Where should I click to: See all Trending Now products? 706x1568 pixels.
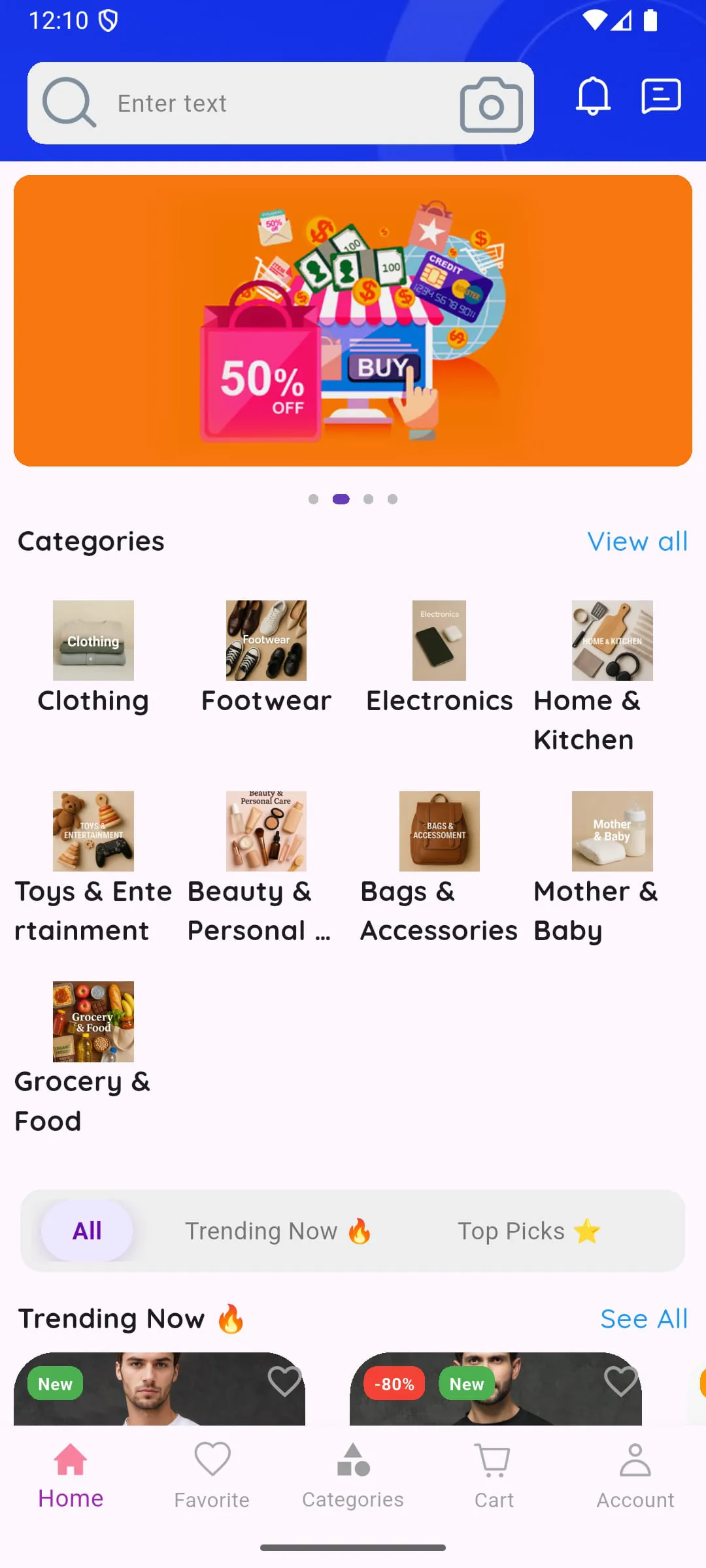[x=643, y=1319]
